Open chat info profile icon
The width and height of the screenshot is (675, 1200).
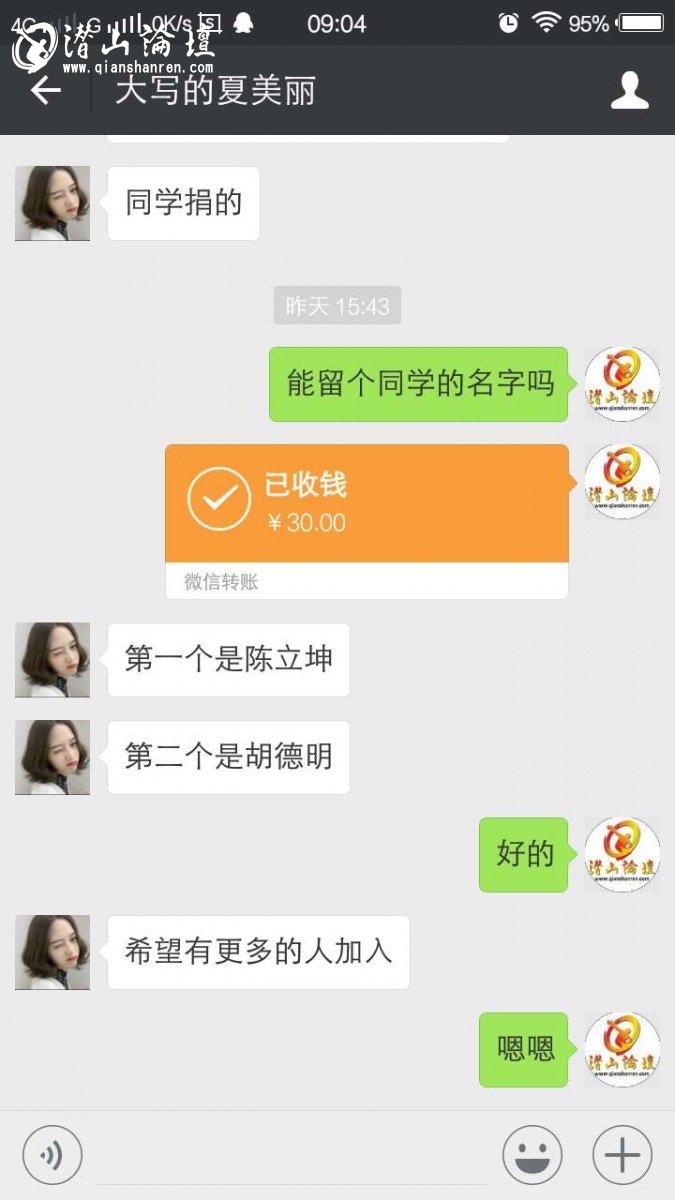click(x=629, y=91)
